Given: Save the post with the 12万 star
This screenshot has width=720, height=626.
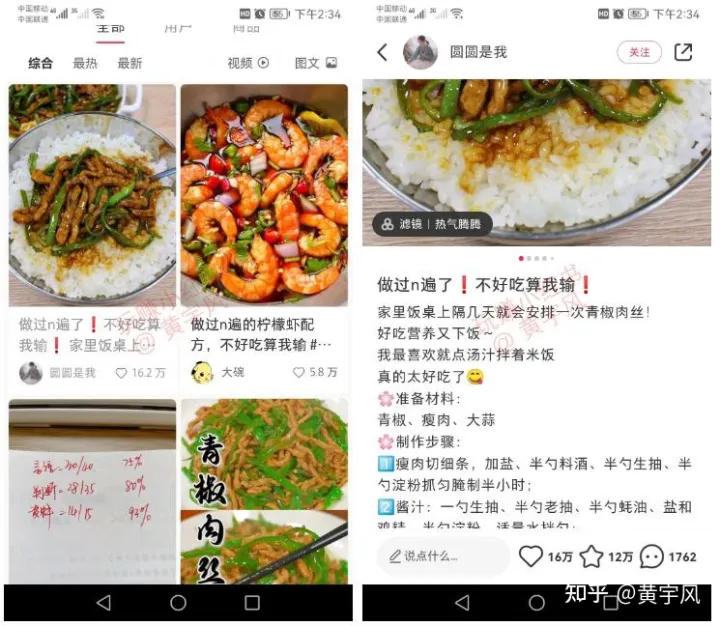Looking at the screenshot, I should [592, 556].
